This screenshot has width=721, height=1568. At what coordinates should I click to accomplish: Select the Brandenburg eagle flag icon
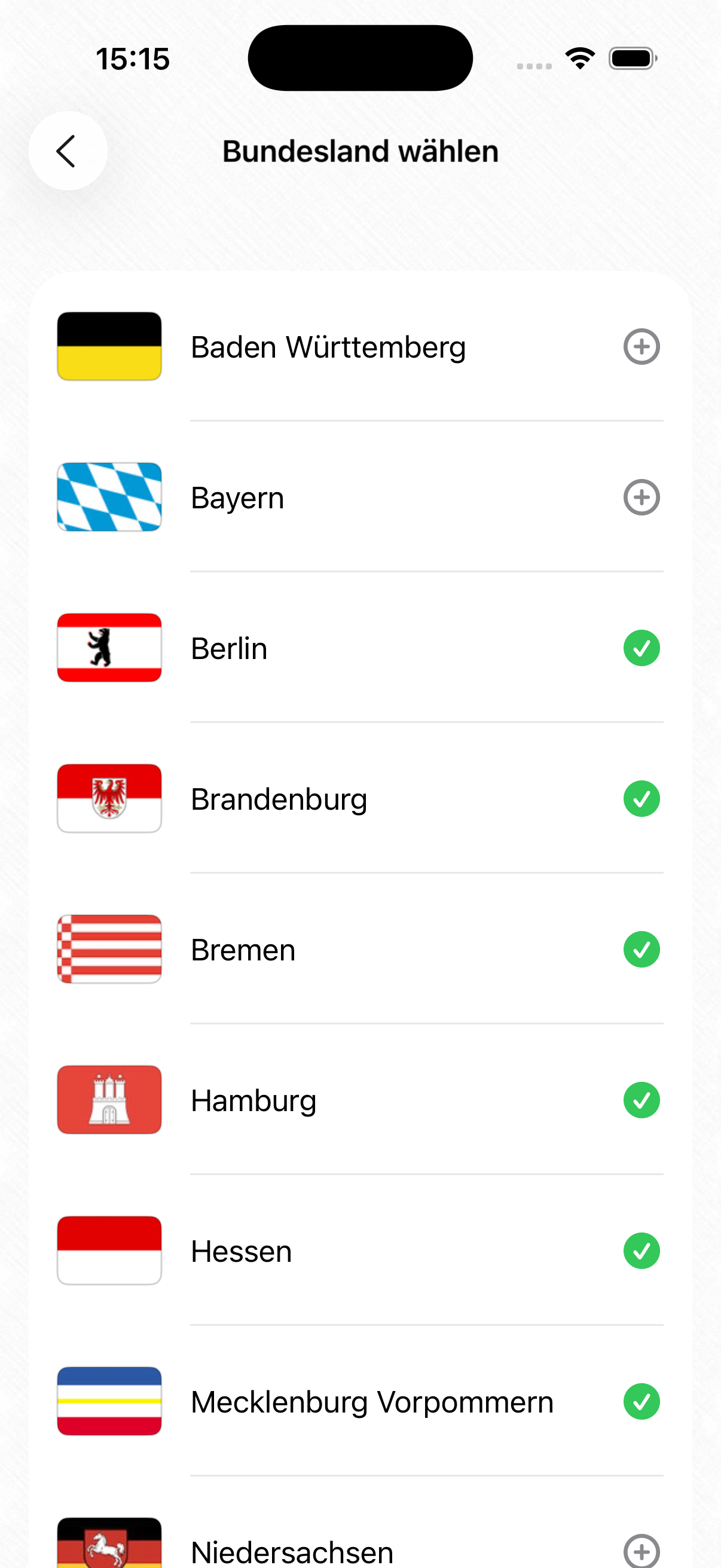click(x=109, y=798)
